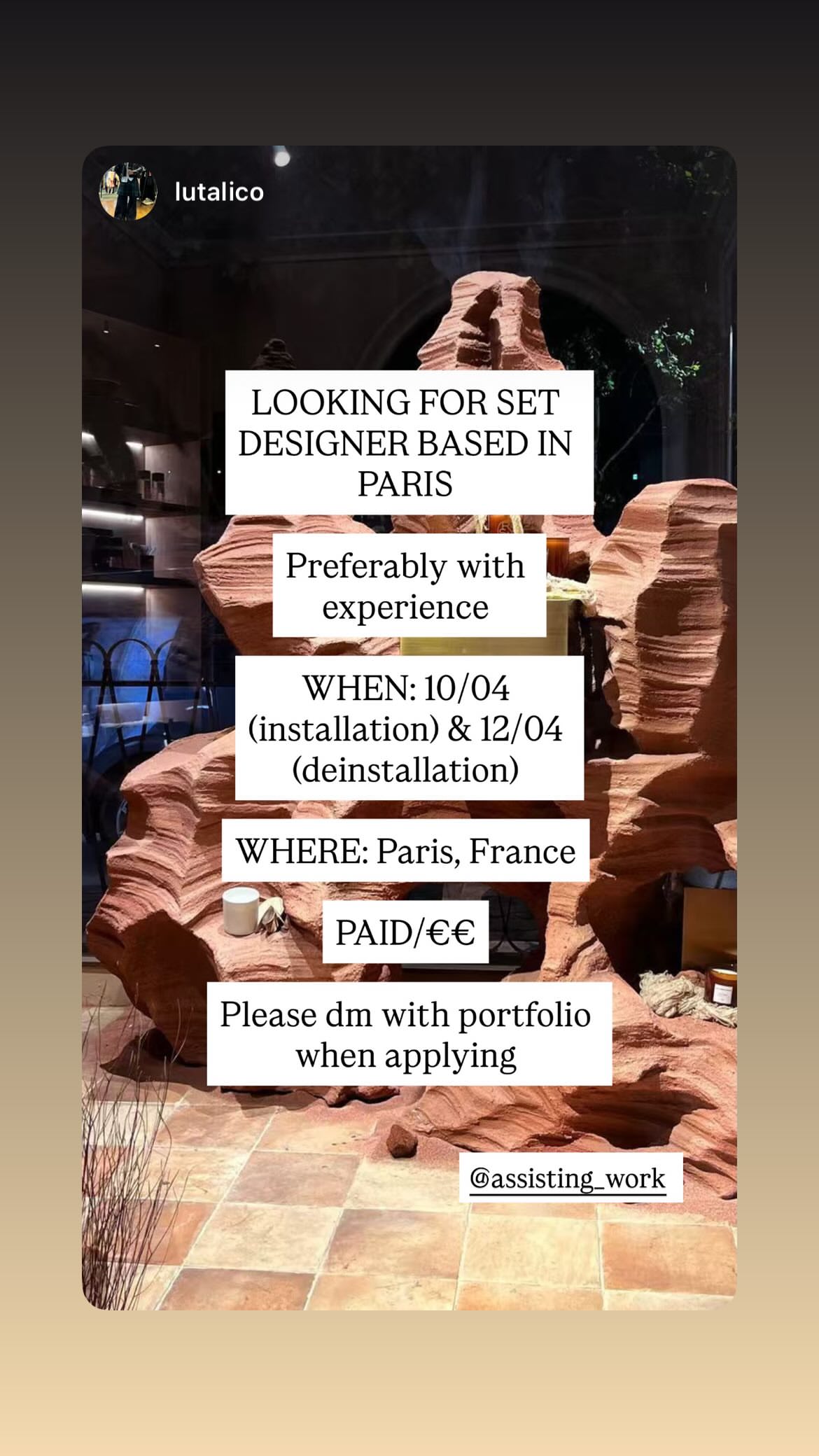Open the lutalico username label
This screenshot has height=1456, width=819.
pos(219,192)
